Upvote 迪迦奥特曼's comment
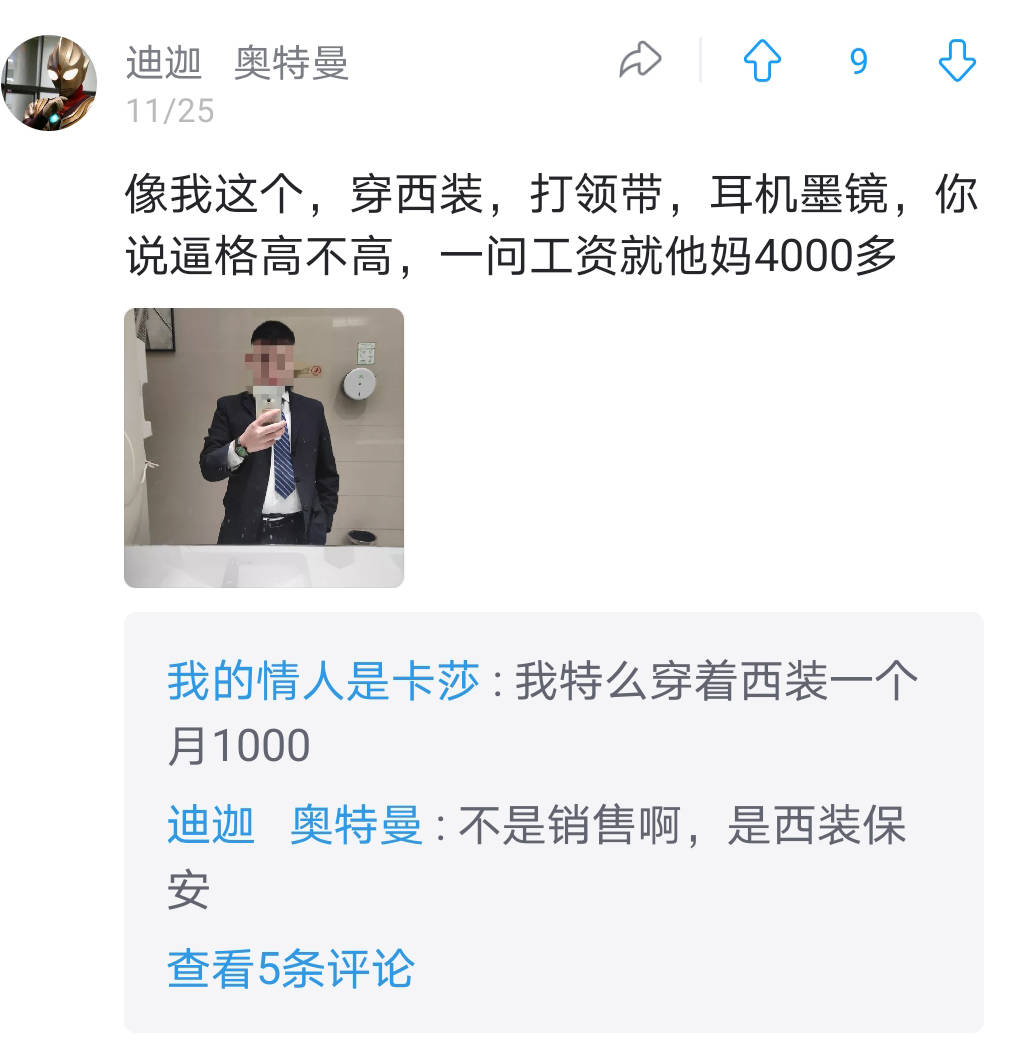1032x1059 pixels. pos(763,62)
